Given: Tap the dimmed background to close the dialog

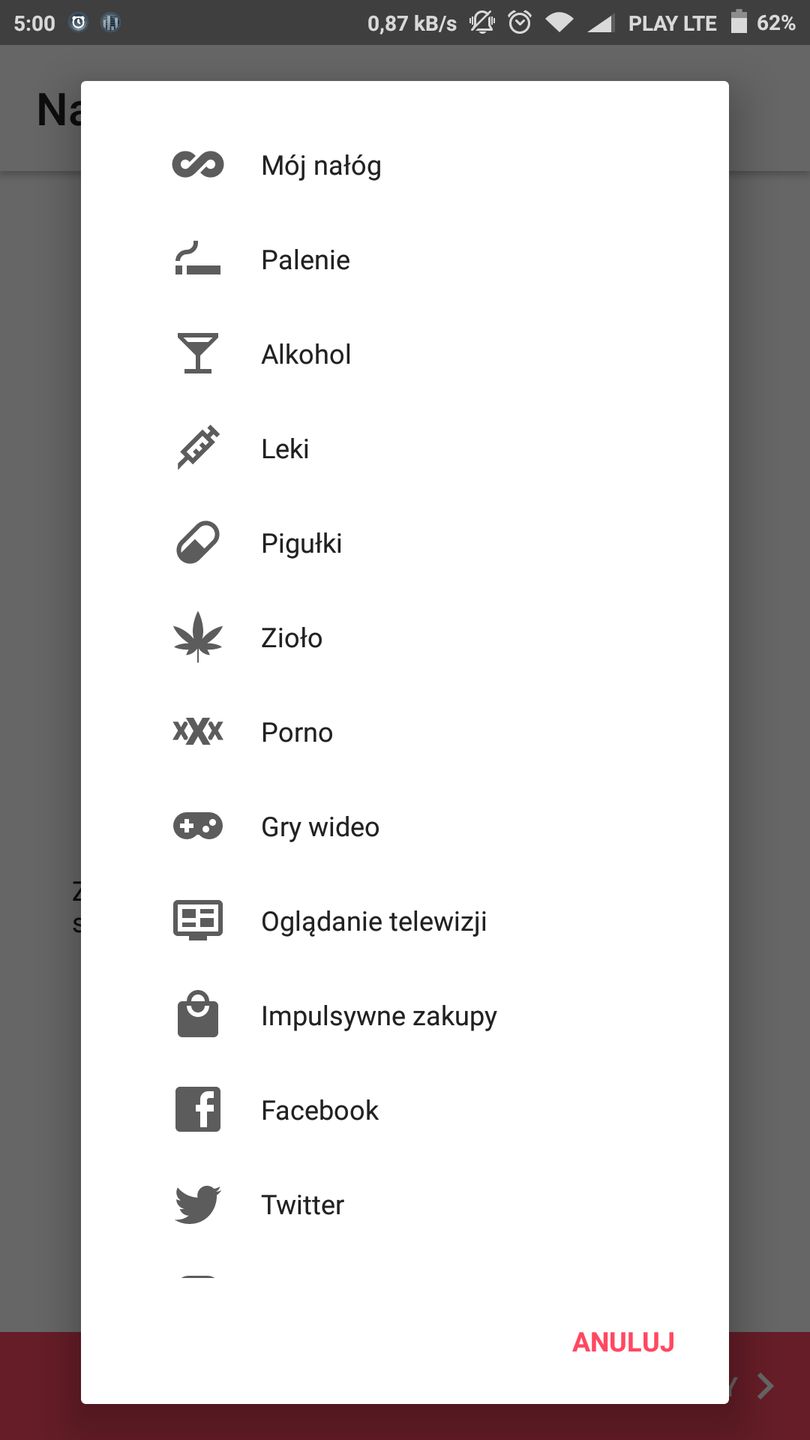Looking at the screenshot, I should (40, 700).
